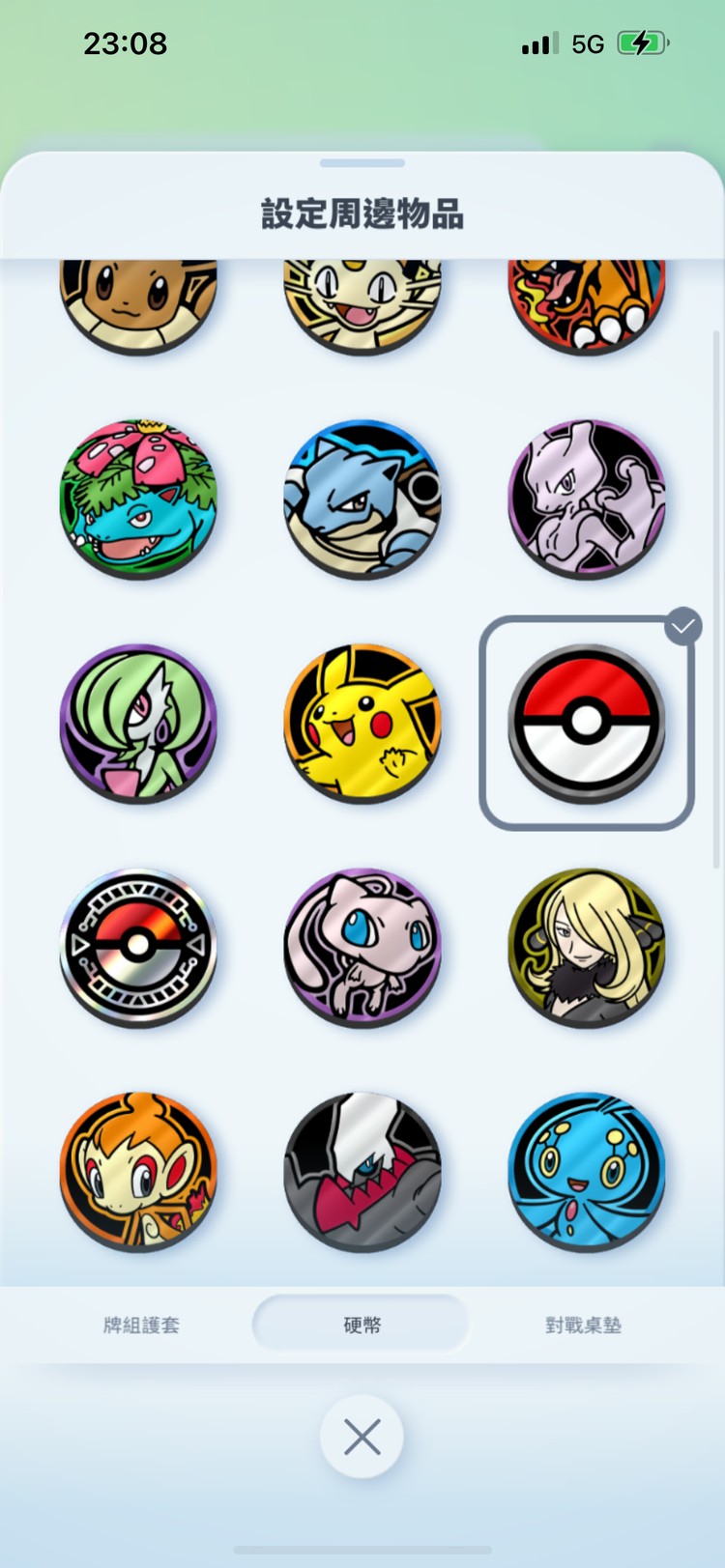Tap the selected Poké Ball coin
This screenshot has height=1568, width=725.
point(587,722)
